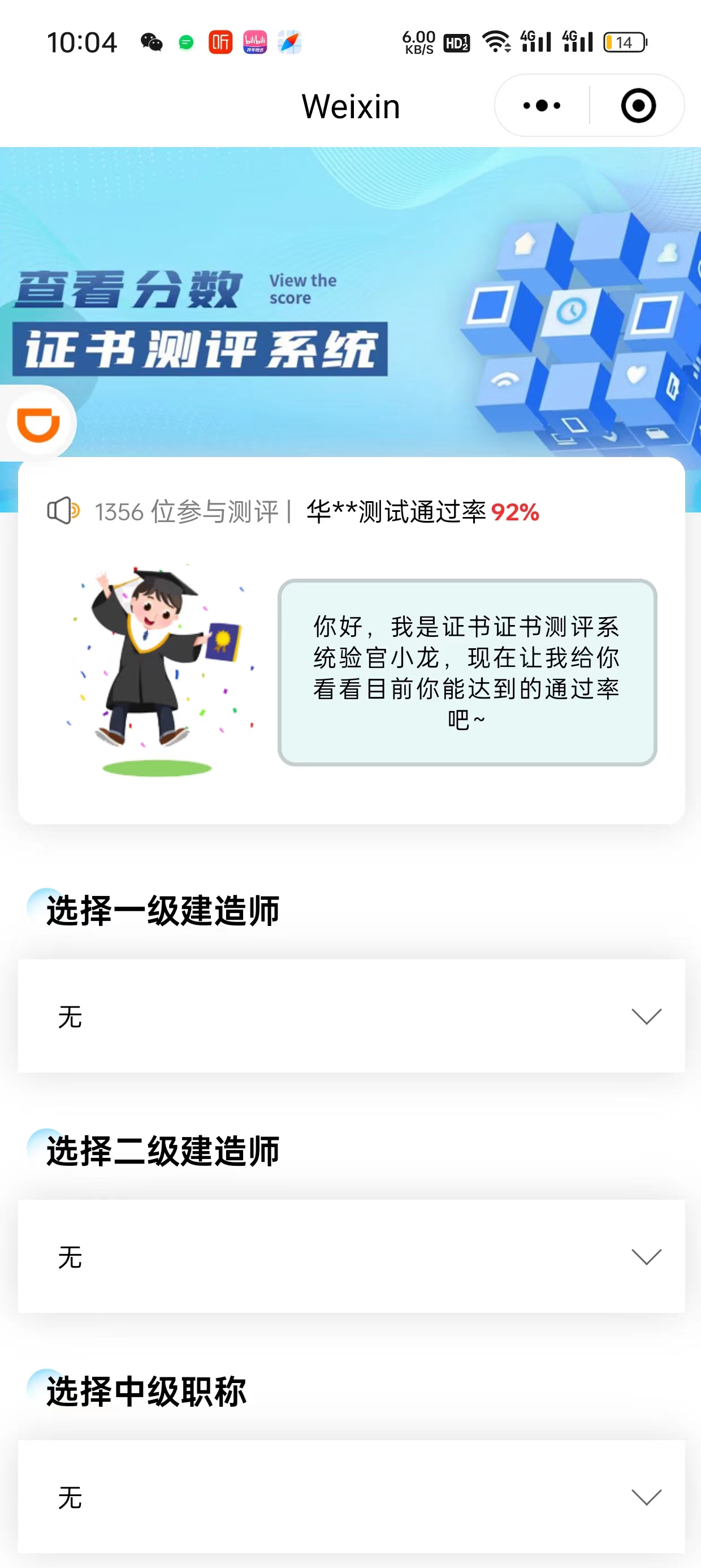
Task: Expand the 选择二级建造师 dropdown
Action: click(351, 1256)
